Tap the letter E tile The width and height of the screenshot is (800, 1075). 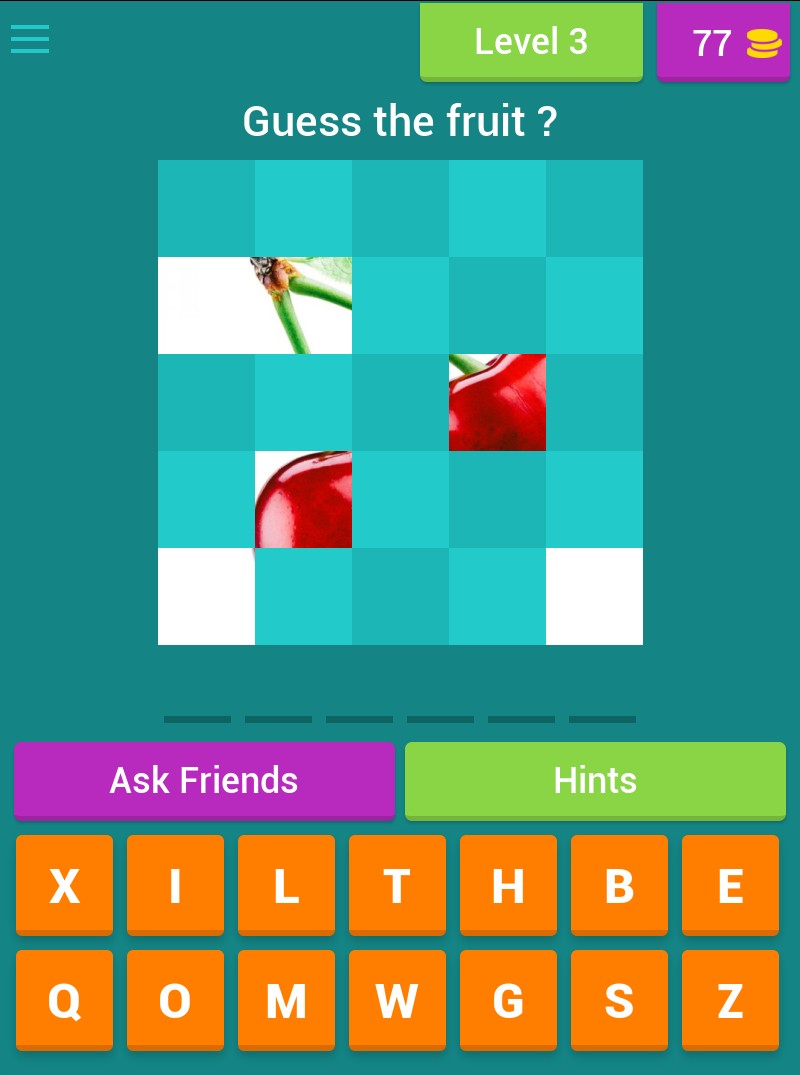[730, 885]
